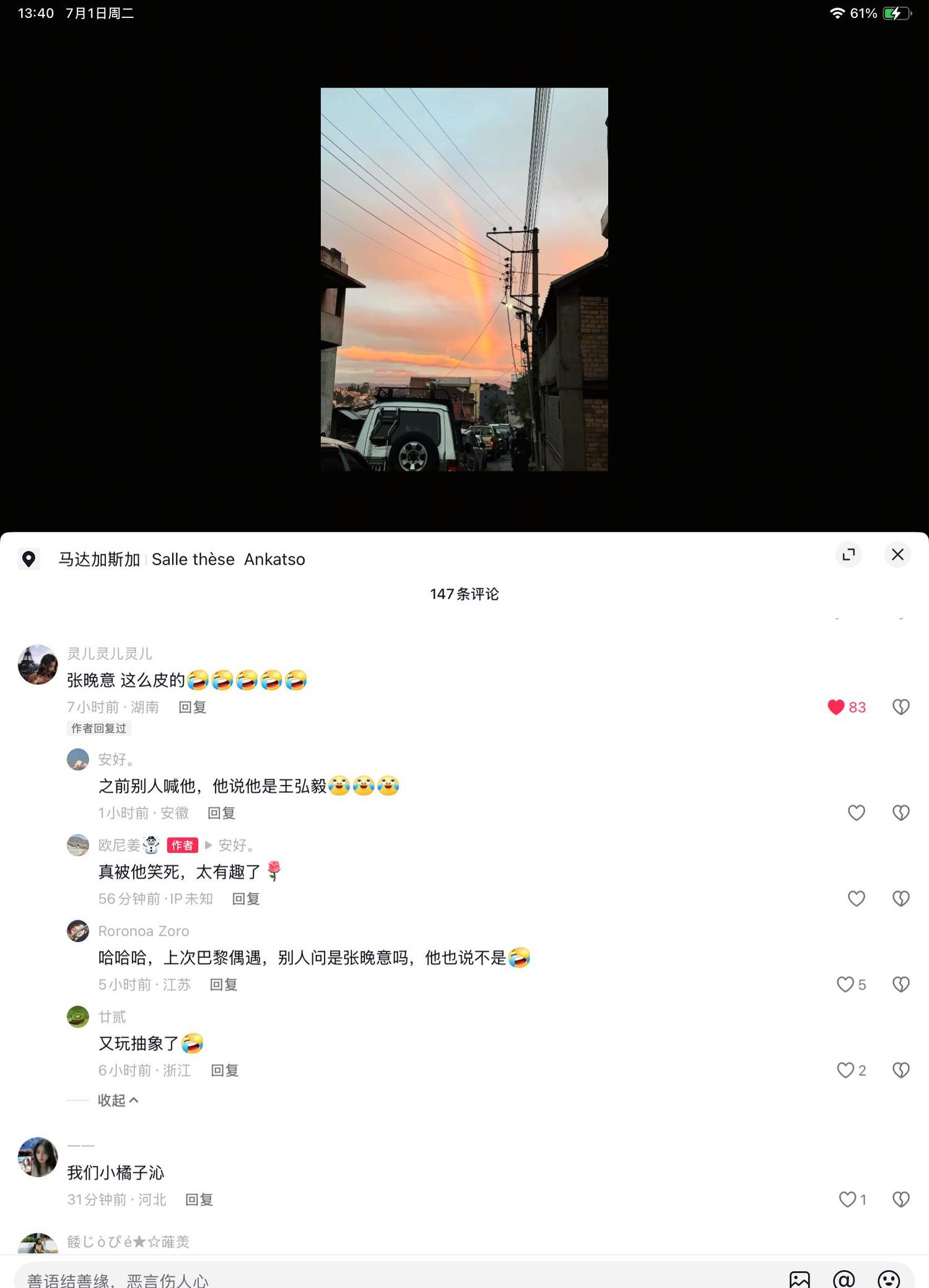
Task: Reply to 安好。's comment from 安徽
Action: (x=221, y=813)
